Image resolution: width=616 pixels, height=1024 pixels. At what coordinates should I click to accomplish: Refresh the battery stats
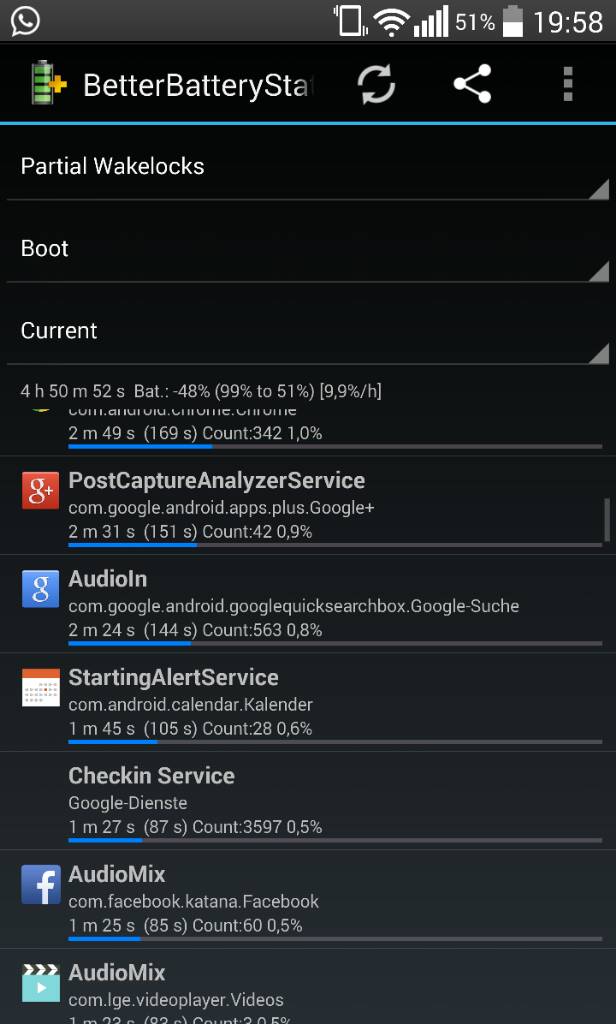pyautogui.click(x=376, y=84)
